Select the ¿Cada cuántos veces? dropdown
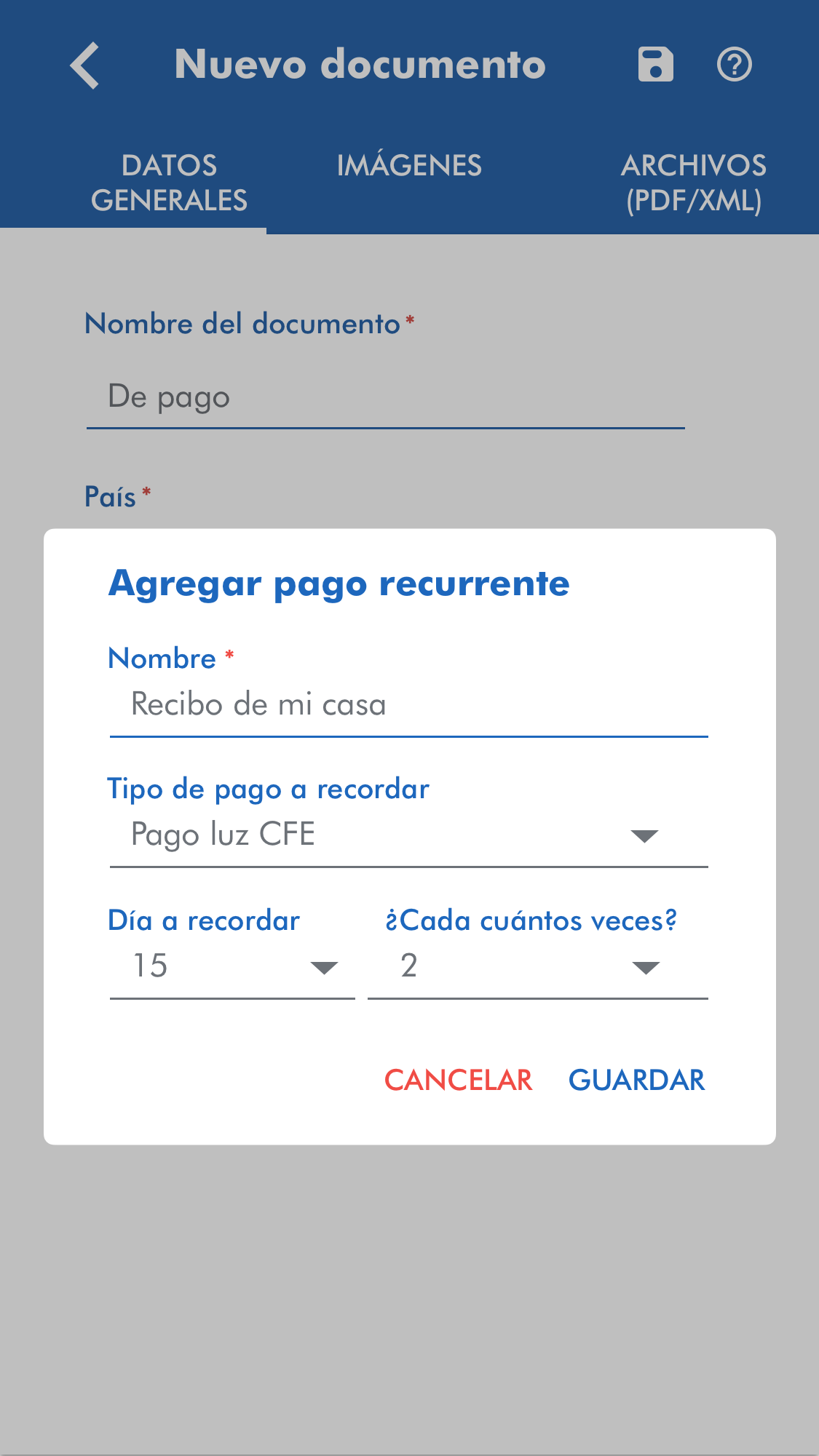This screenshot has width=819, height=1456. click(x=537, y=966)
